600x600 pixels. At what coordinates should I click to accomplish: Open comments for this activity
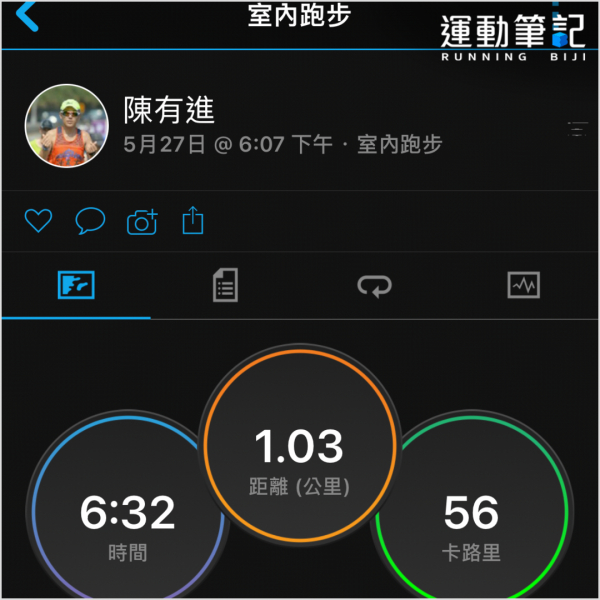tap(91, 221)
